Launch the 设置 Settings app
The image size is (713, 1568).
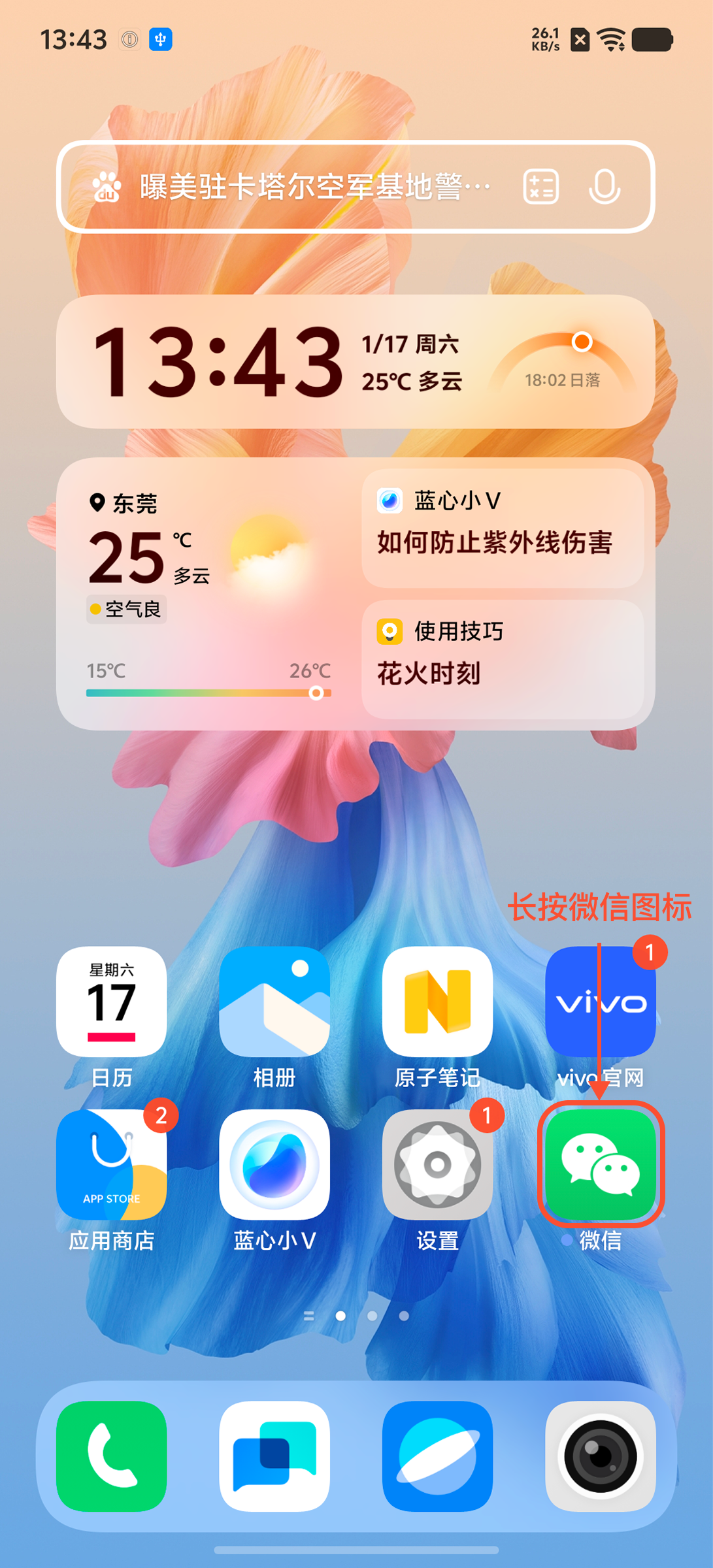click(437, 1164)
